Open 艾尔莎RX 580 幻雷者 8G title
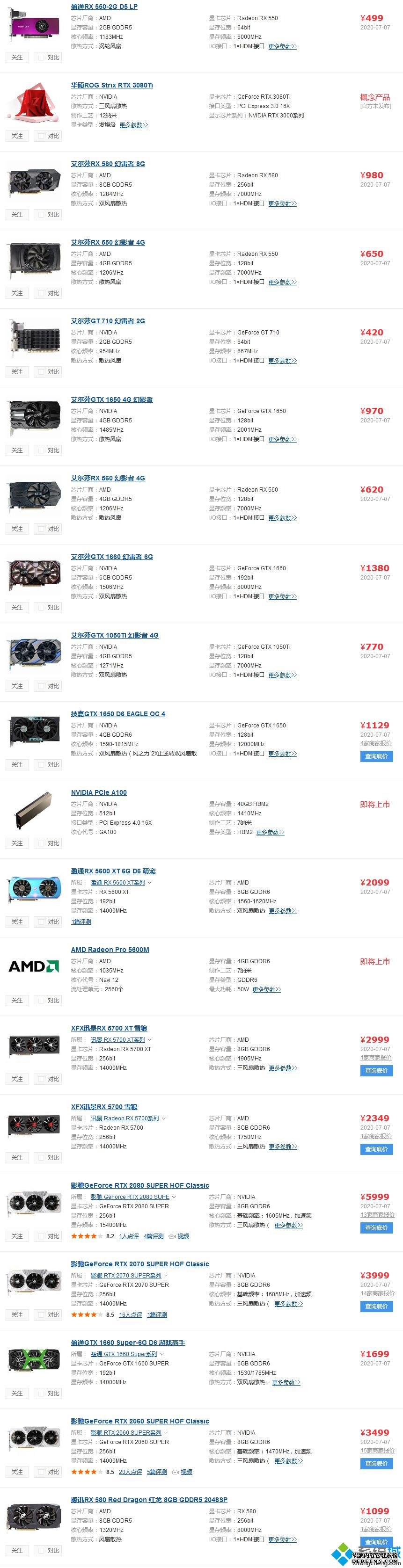 108,164
